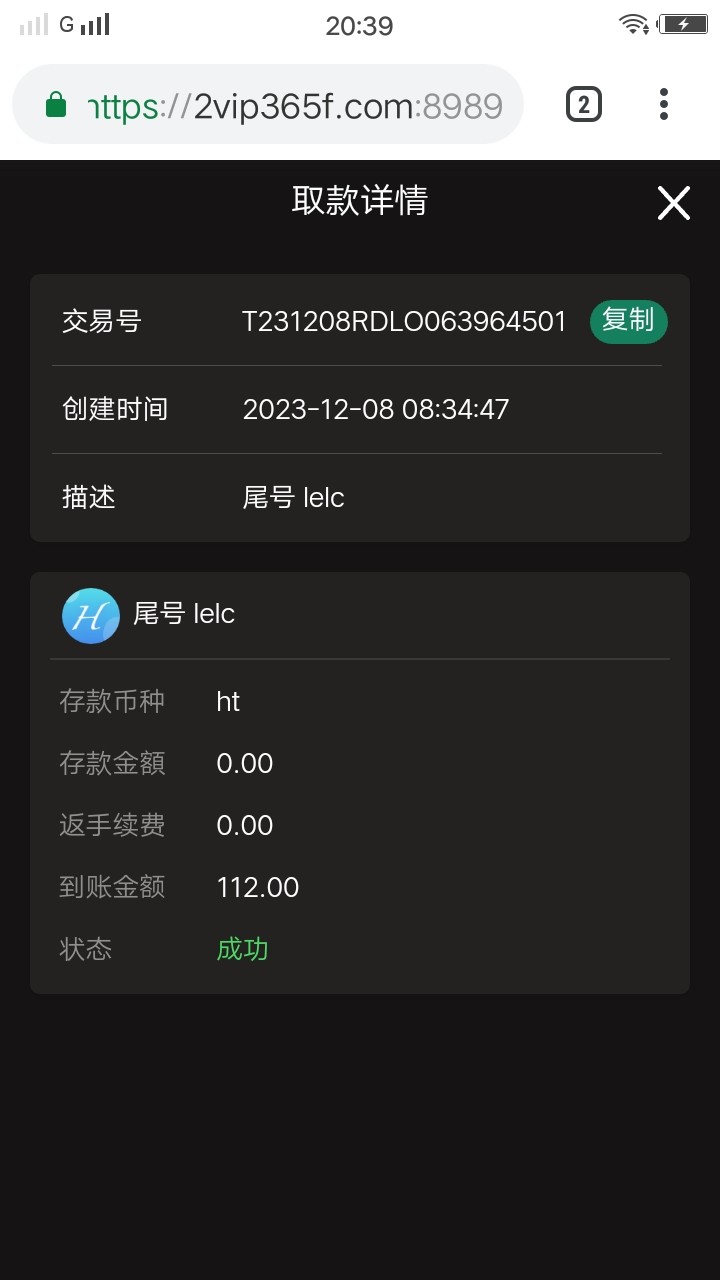The height and width of the screenshot is (1280, 720).
Task: Tap the H currency logo icon
Action: (90, 616)
